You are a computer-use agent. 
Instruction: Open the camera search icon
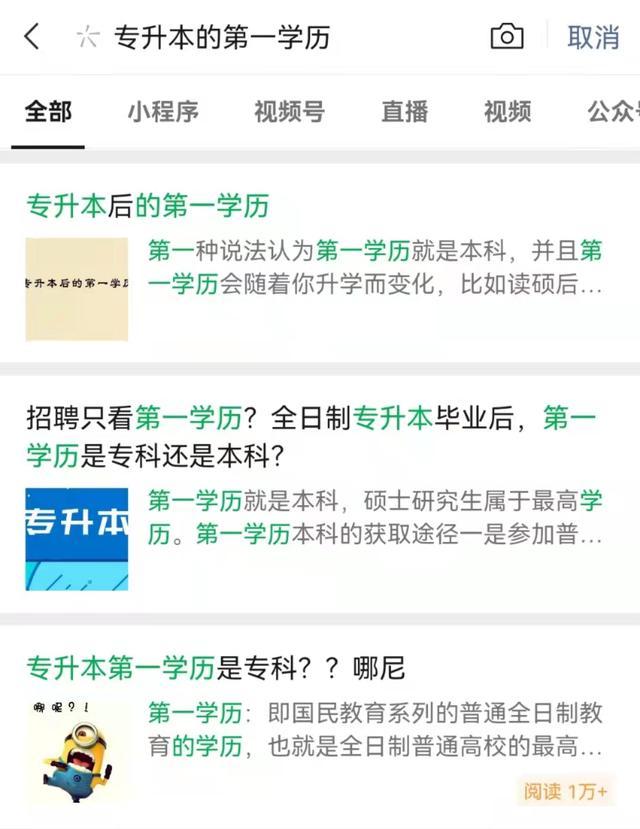pyautogui.click(x=506, y=37)
